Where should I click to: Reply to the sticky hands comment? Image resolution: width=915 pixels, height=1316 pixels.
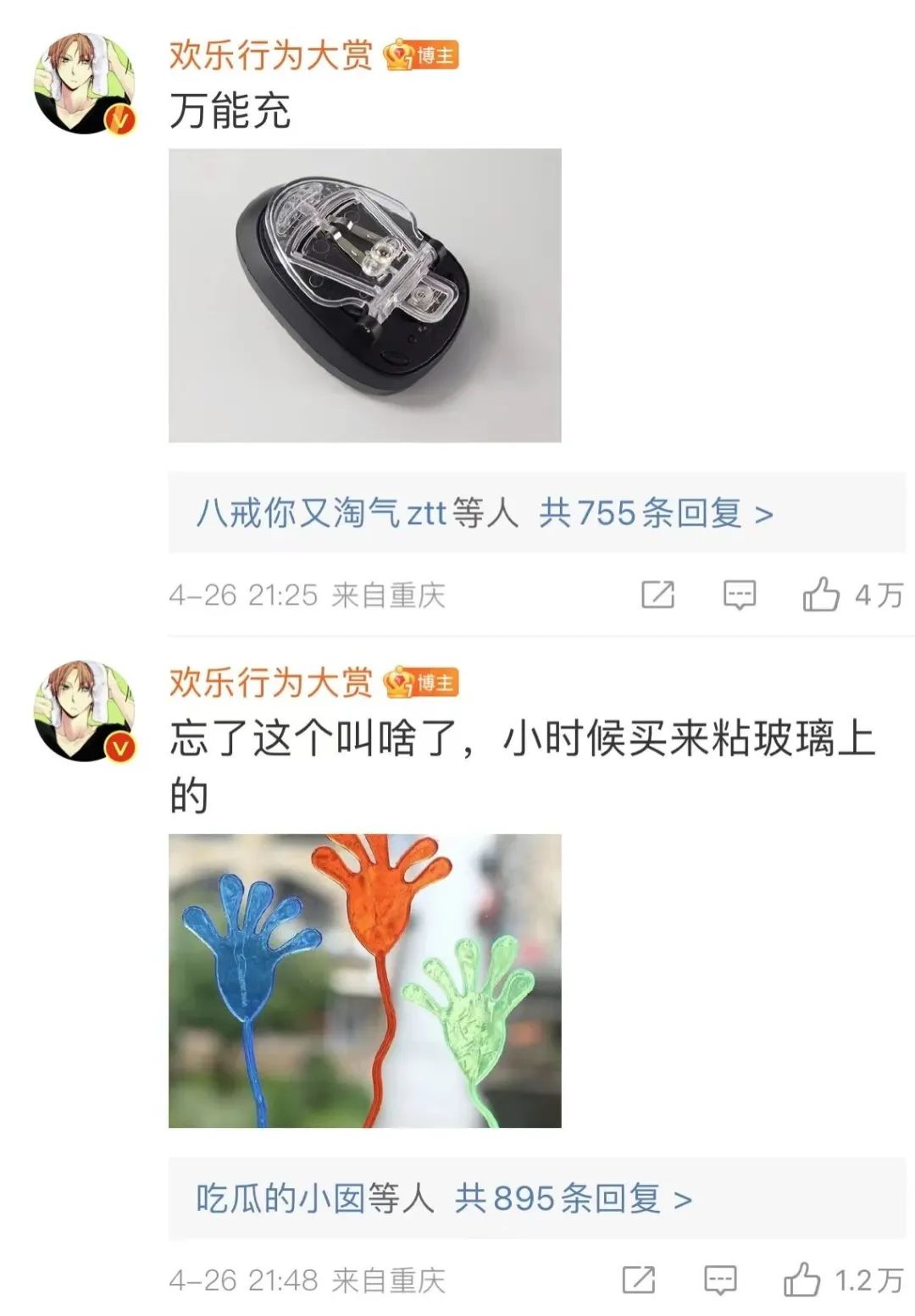(x=719, y=1280)
